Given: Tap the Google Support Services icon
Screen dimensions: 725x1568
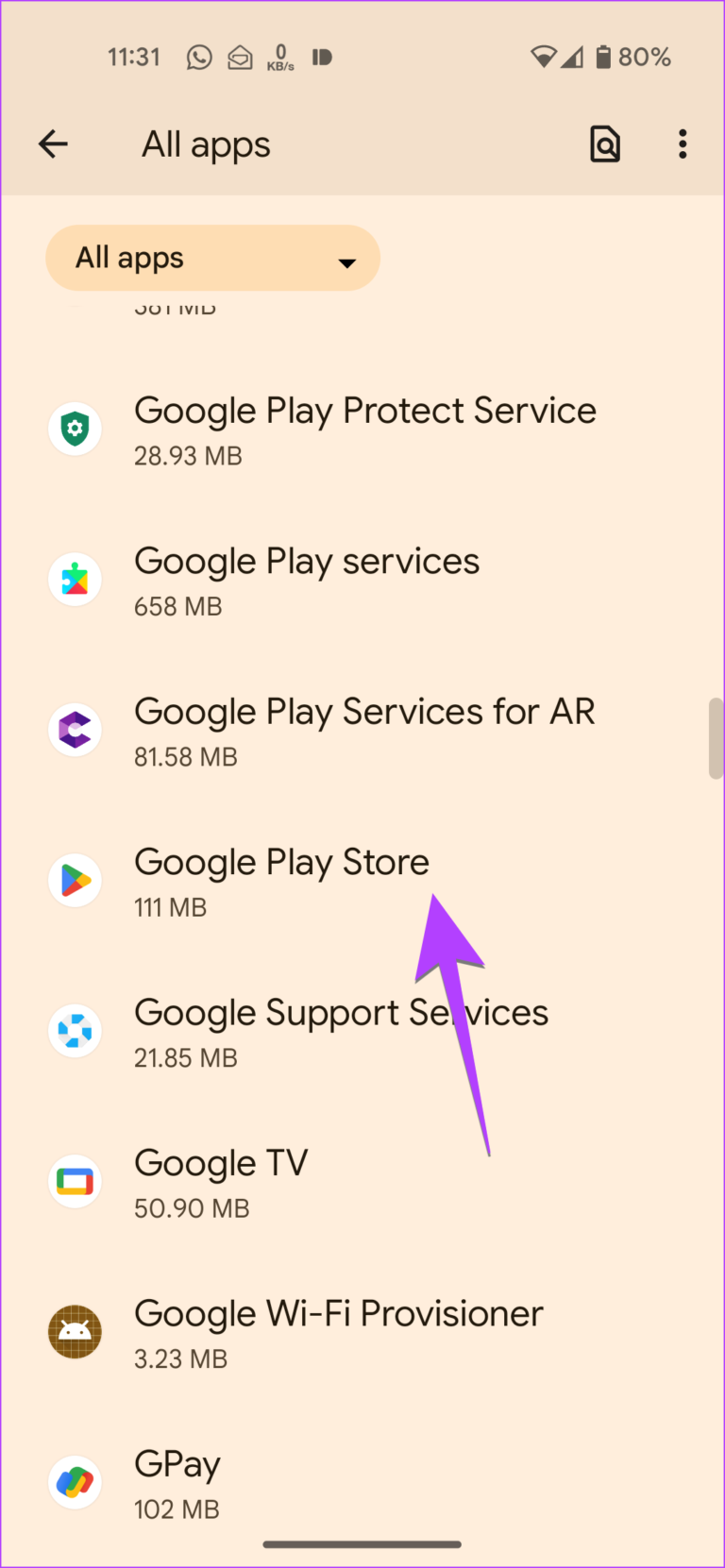Looking at the screenshot, I should (75, 1030).
